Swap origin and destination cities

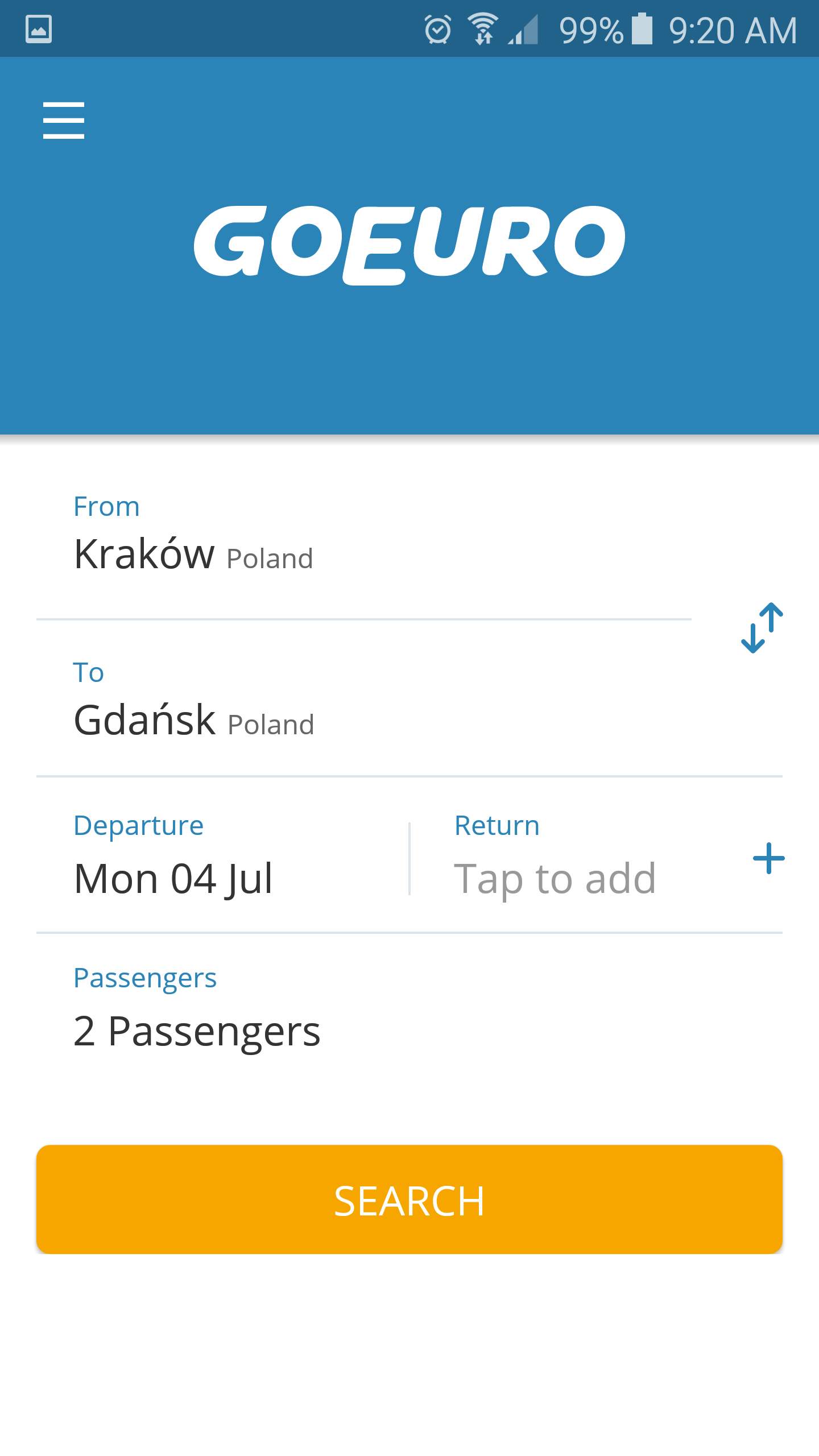tap(762, 628)
